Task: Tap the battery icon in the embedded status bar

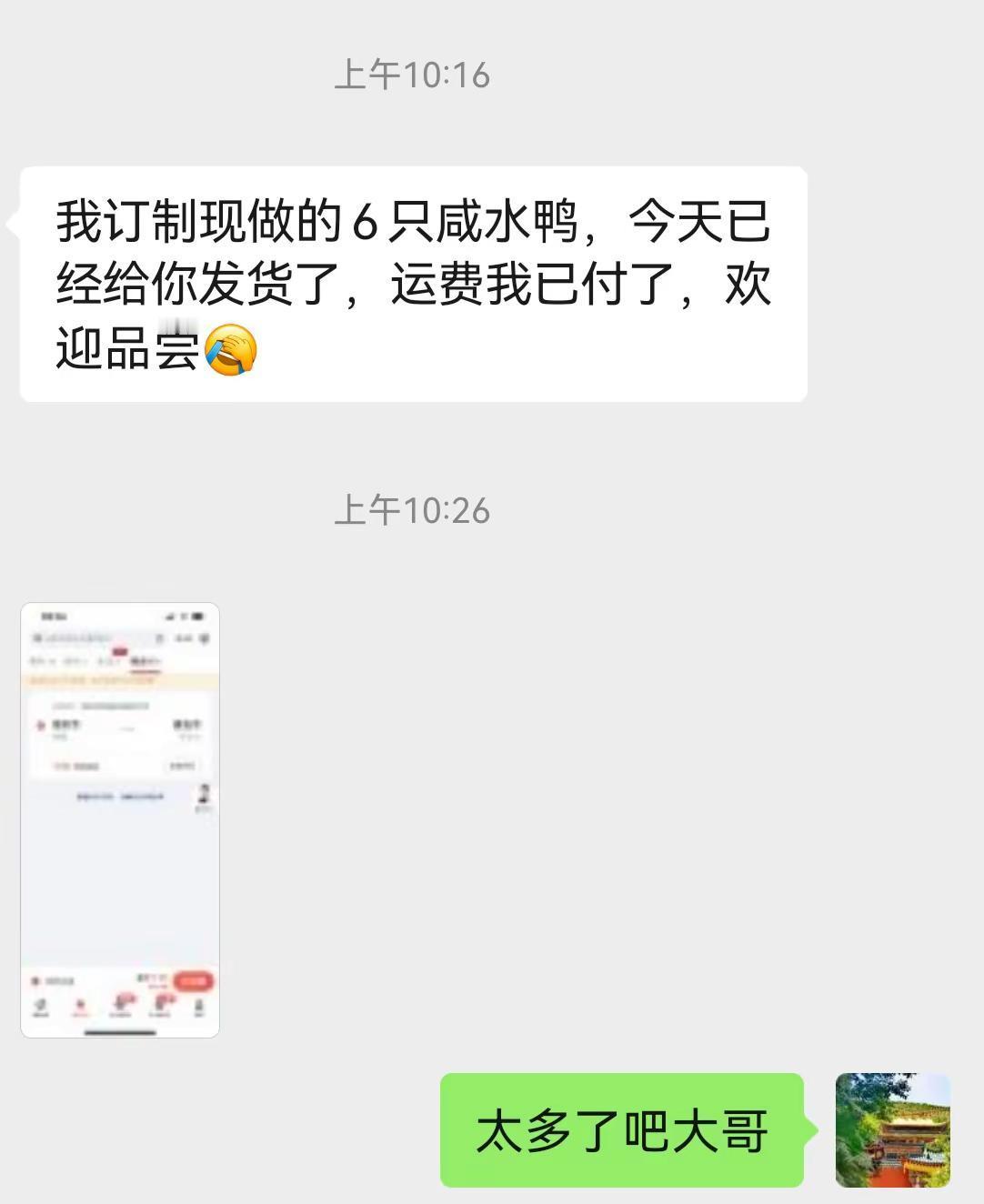Action: pyautogui.click(x=196, y=617)
